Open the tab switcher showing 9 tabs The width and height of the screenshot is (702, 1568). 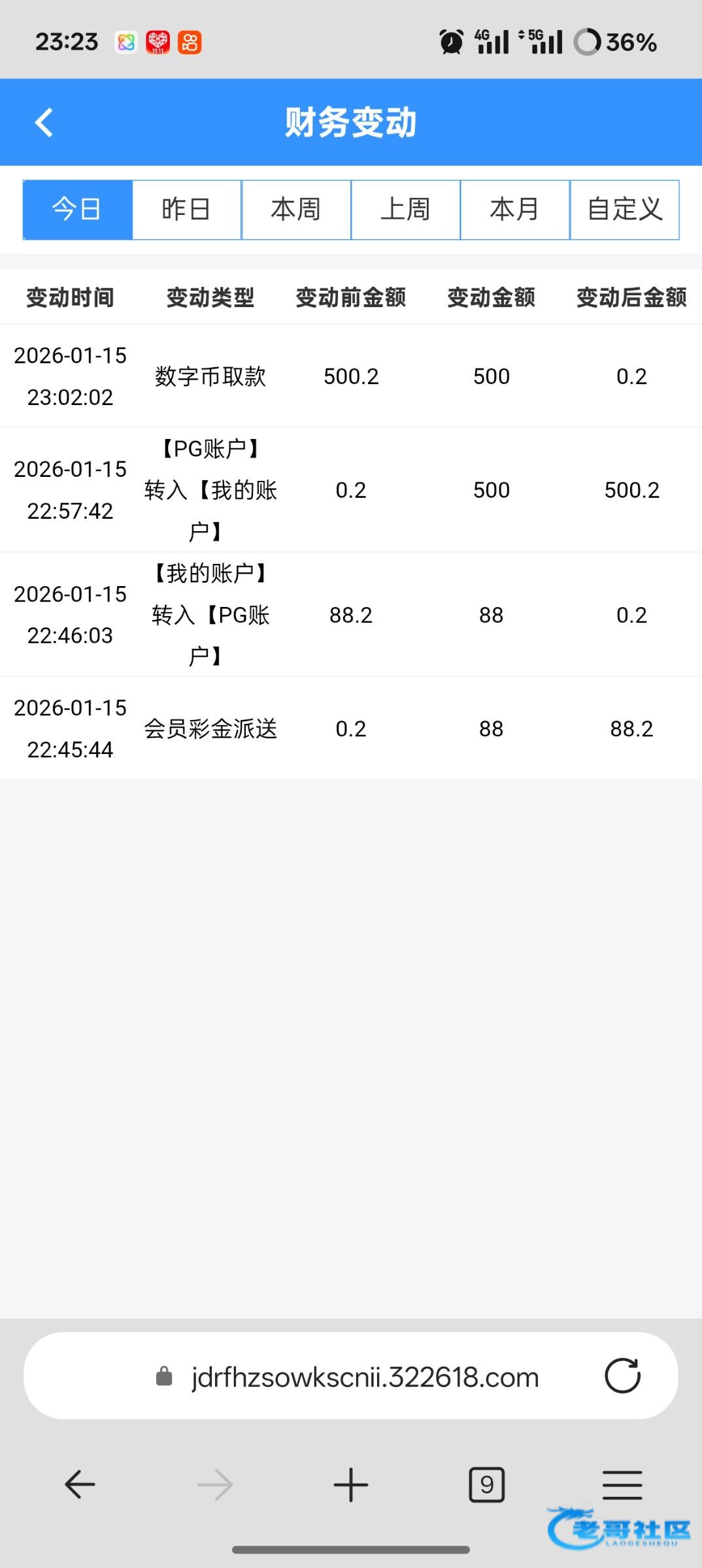pyautogui.click(x=487, y=1484)
